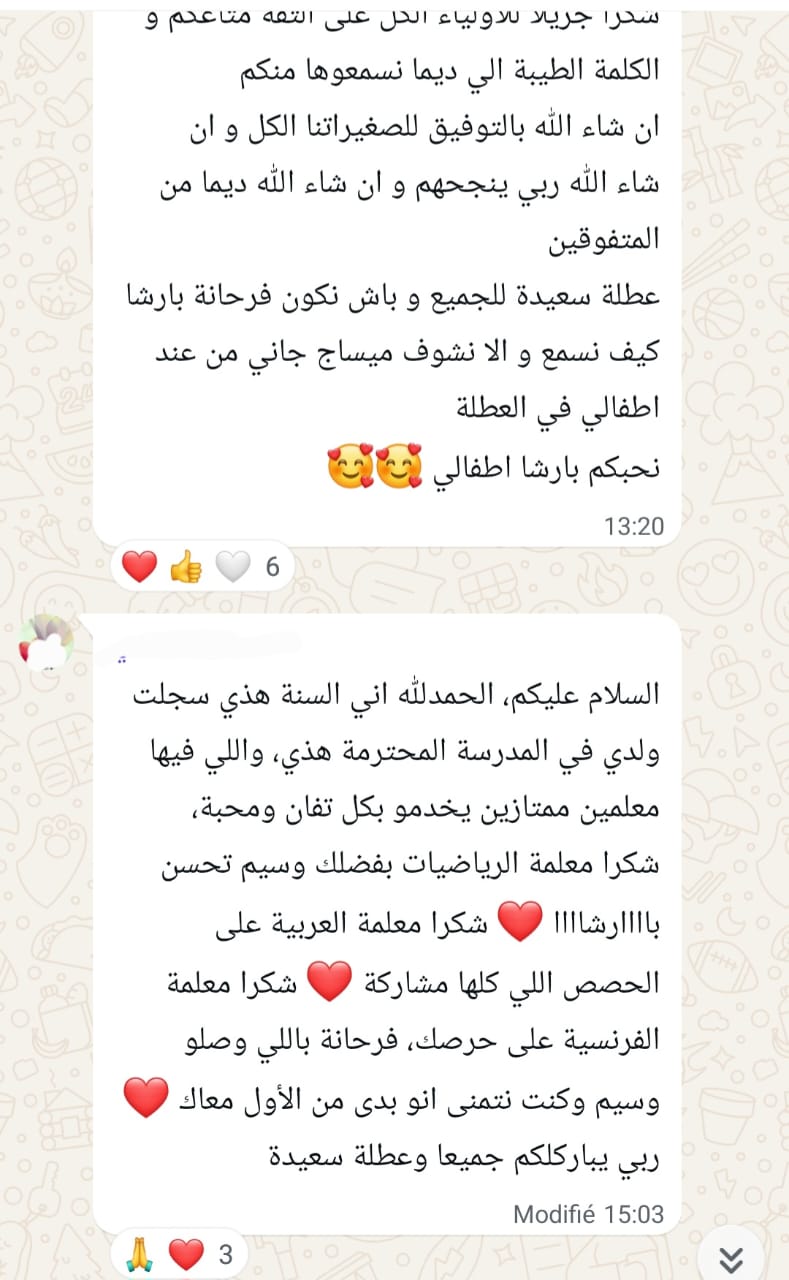The width and height of the screenshot is (789, 1280).
Task: Open the sender's profile picture
Action: click(x=47, y=641)
